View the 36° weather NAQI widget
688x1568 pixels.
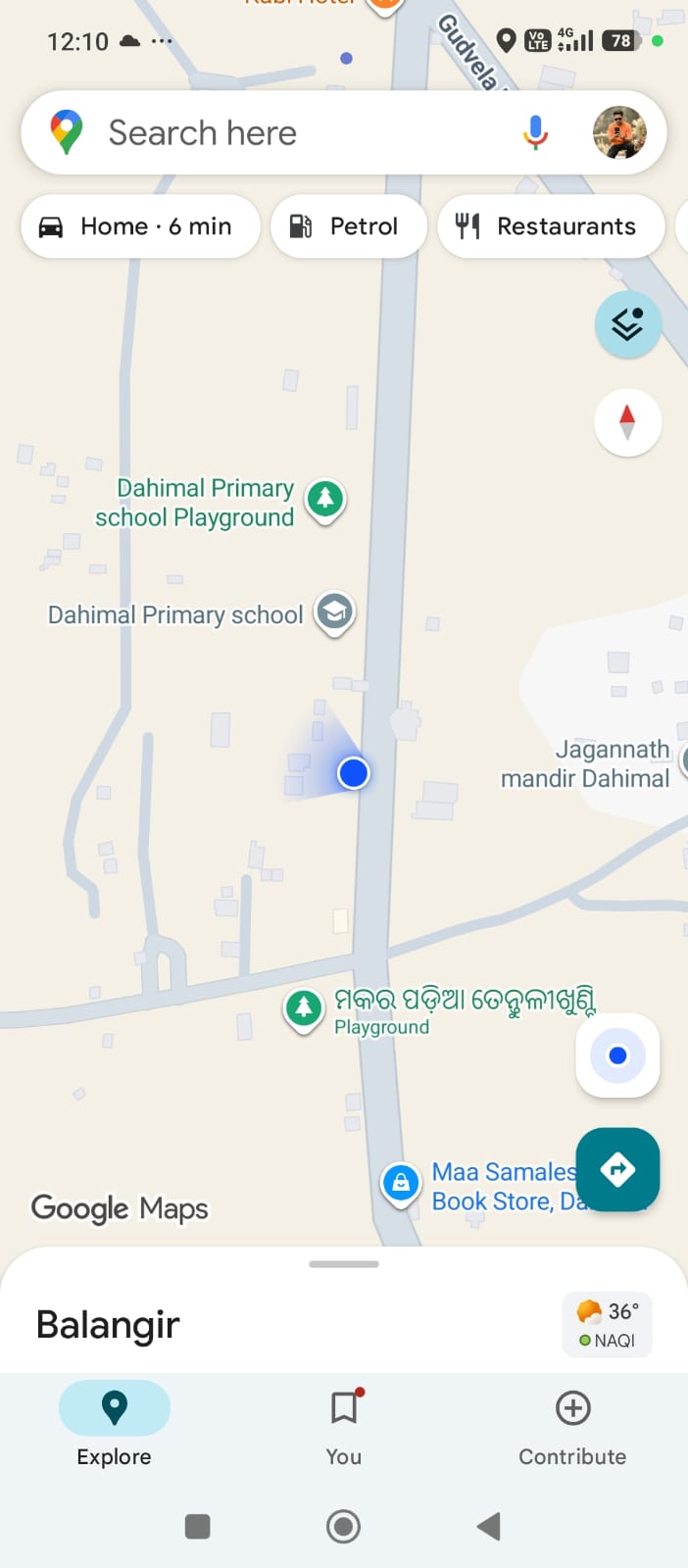pos(607,1324)
